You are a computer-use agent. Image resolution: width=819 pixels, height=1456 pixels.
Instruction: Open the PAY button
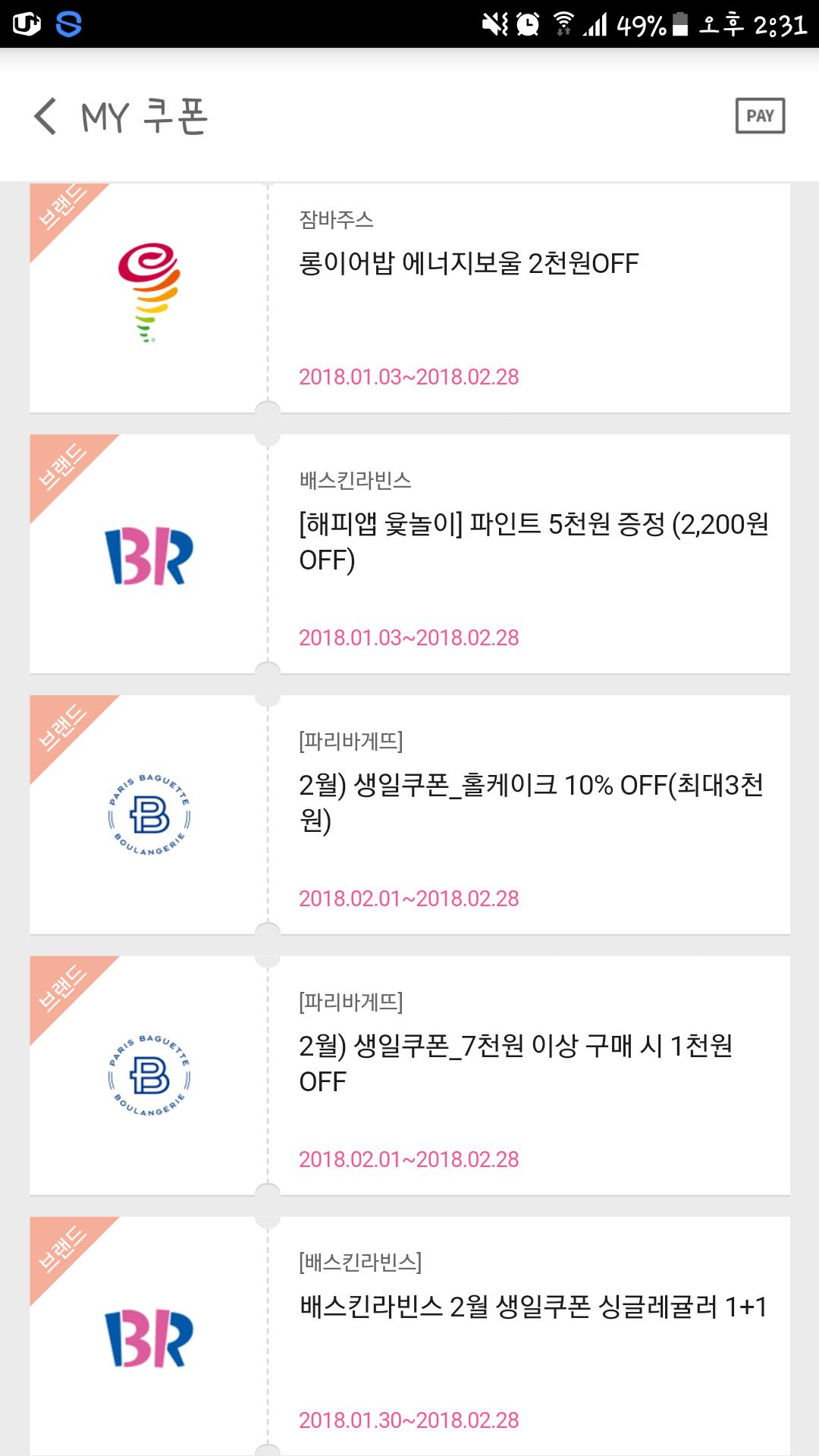coord(760,116)
